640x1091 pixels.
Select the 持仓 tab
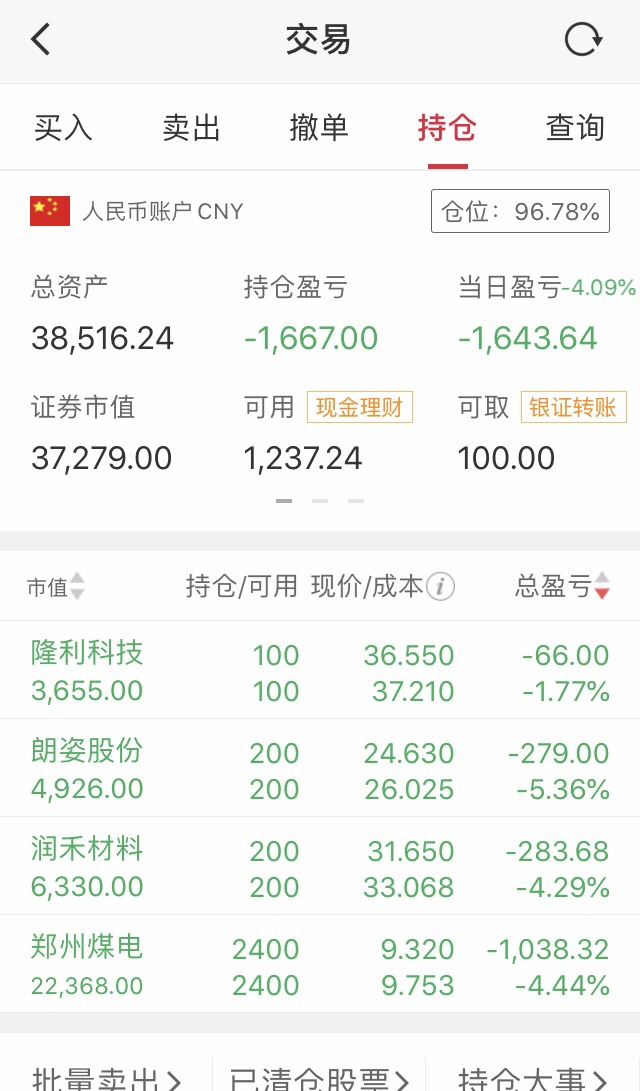(447, 128)
